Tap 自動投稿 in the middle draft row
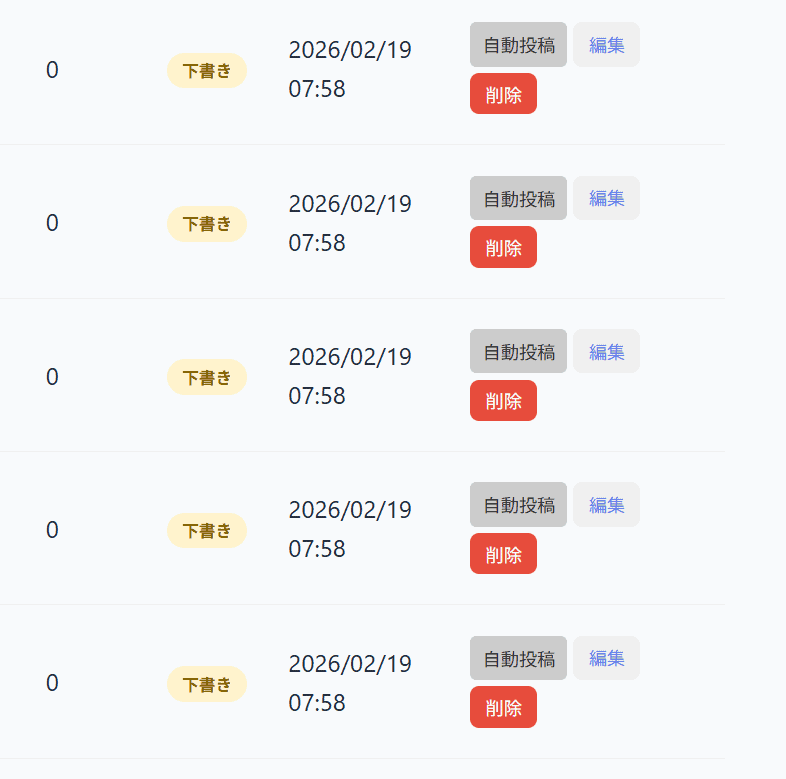Image resolution: width=786 pixels, height=779 pixels. pos(518,352)
